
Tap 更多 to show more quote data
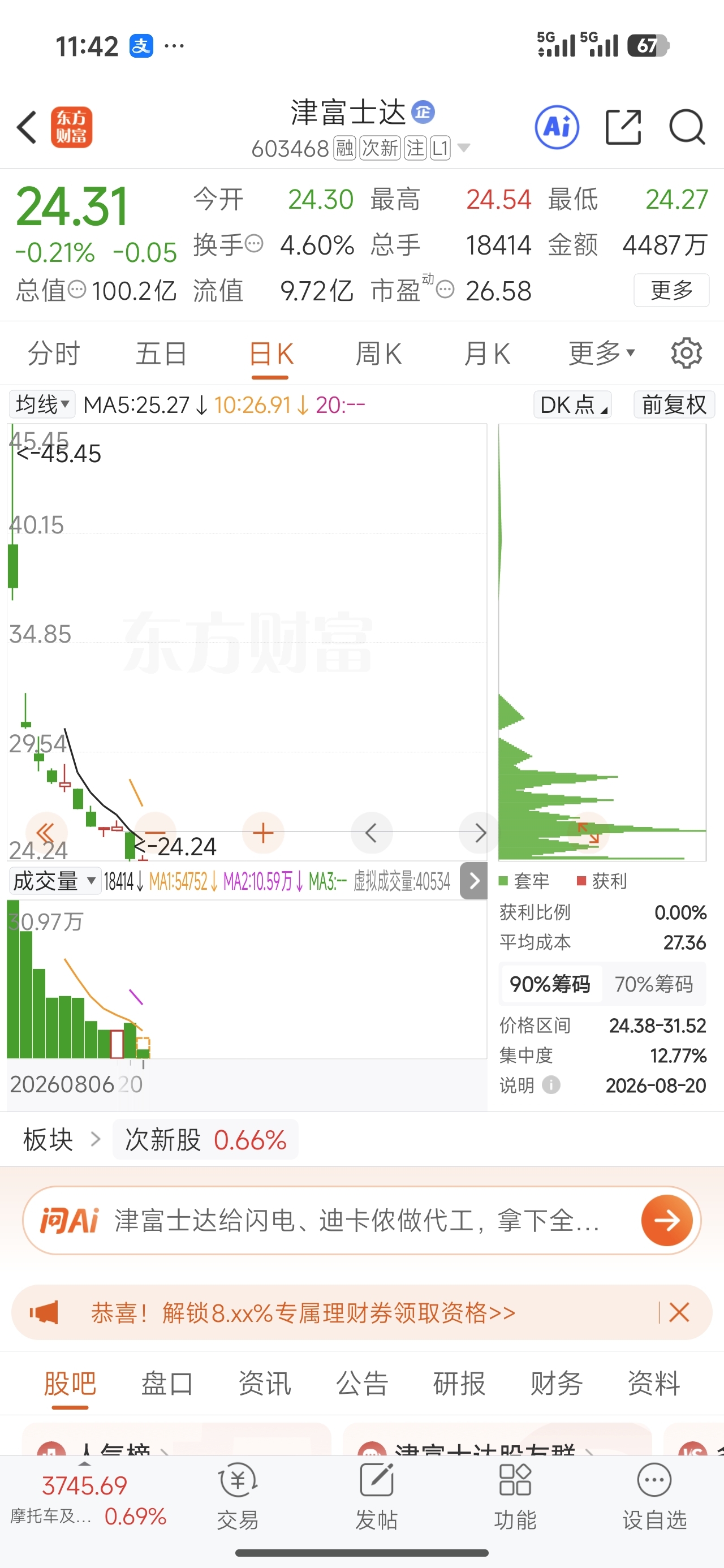(x=671, y=290)
